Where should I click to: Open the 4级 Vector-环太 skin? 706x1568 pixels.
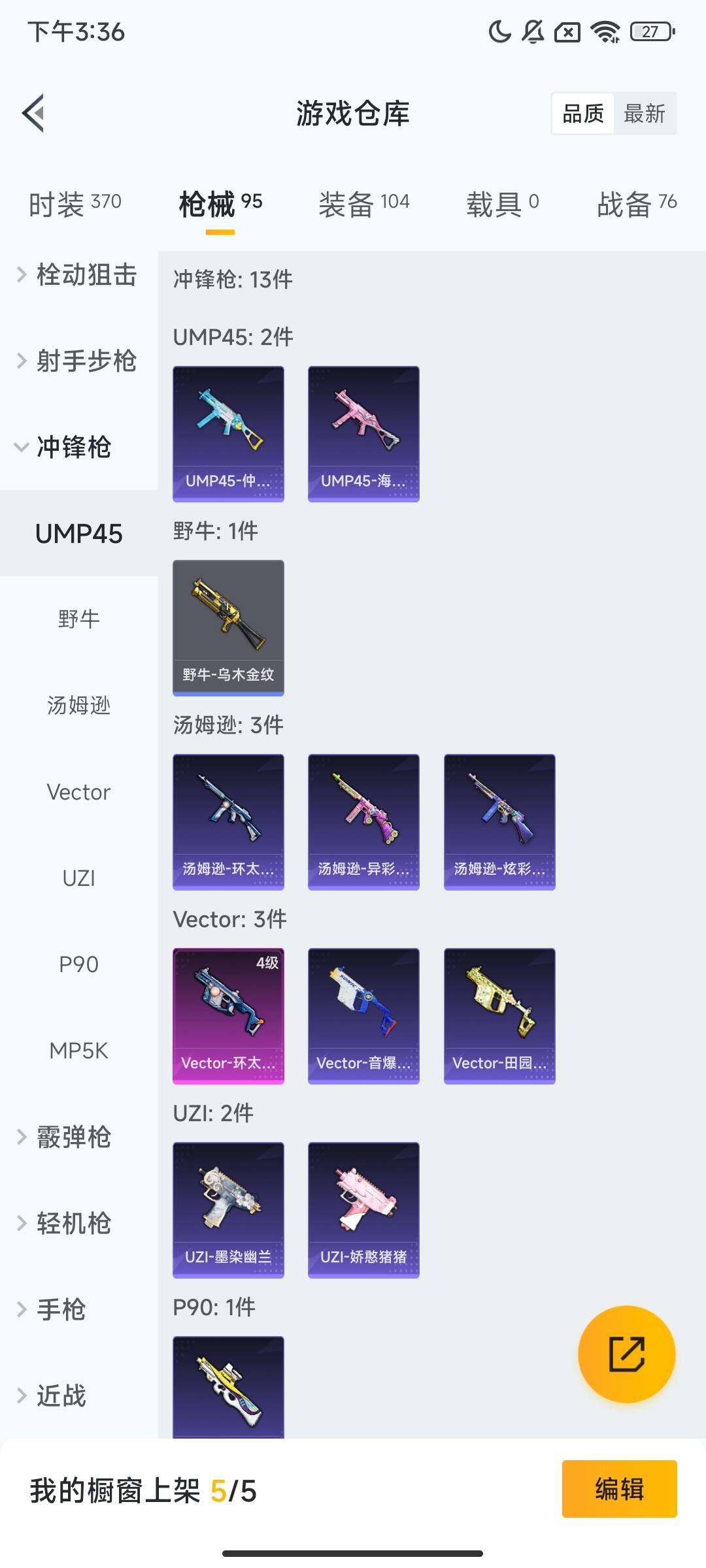(228, 1015)
